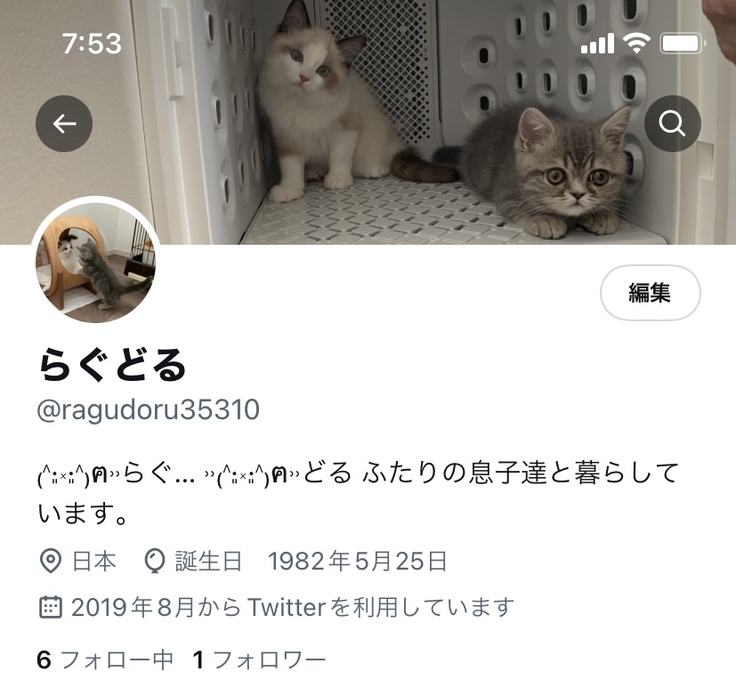Viewport: 736px width, 696px height.
Task: View the round profile picture
Action: pos(96,263)
